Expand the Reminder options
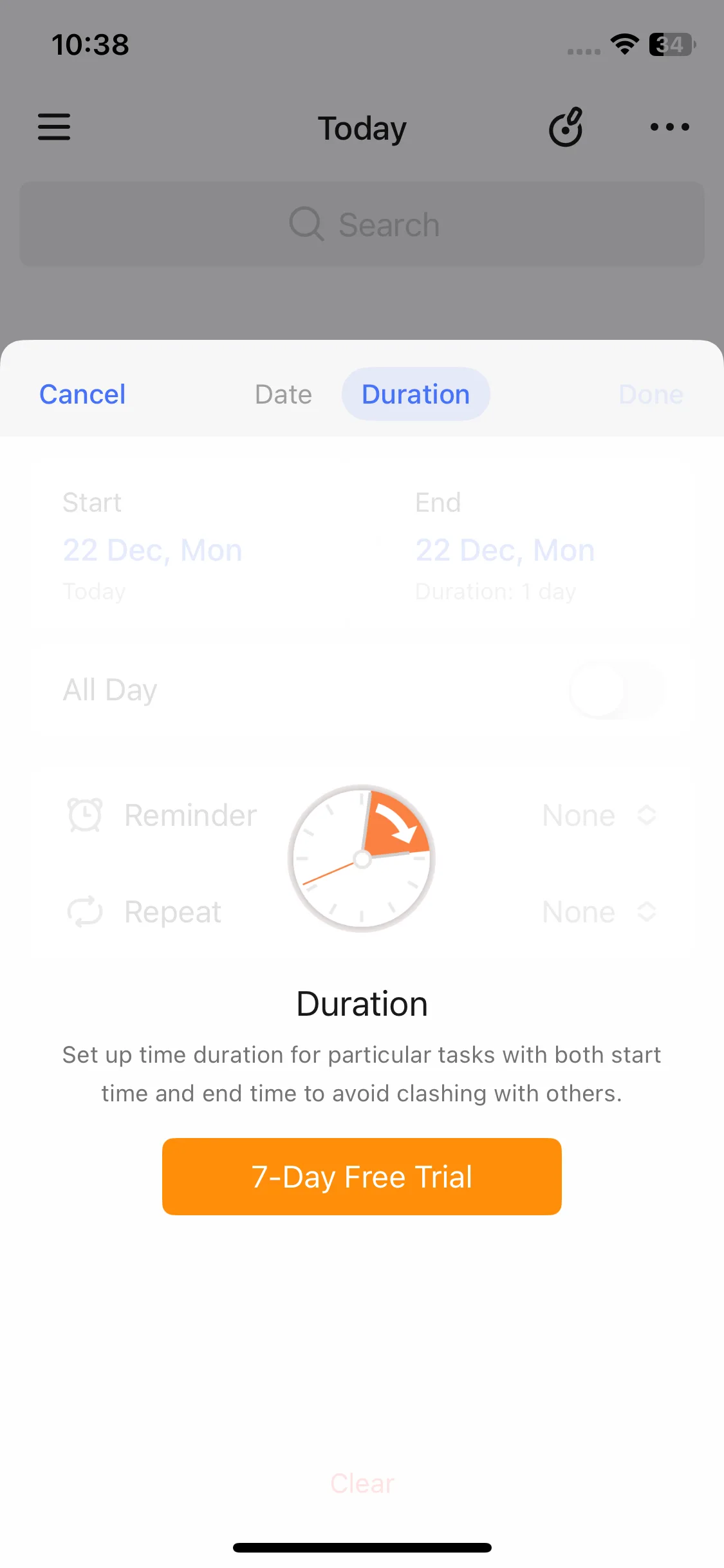The image size is (724, 1568). pos(599,816)
